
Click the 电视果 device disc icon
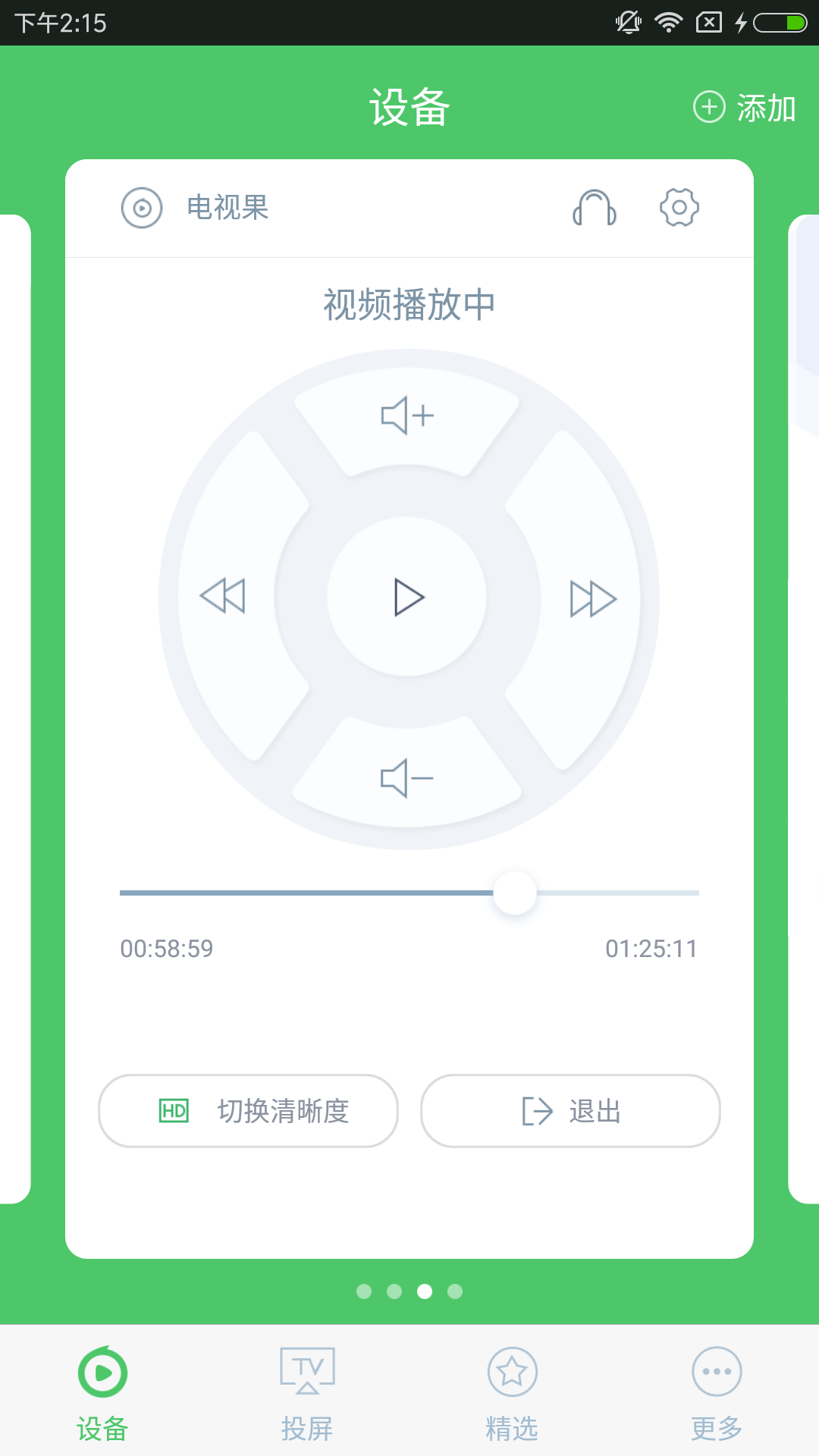[x=142, y=208]
